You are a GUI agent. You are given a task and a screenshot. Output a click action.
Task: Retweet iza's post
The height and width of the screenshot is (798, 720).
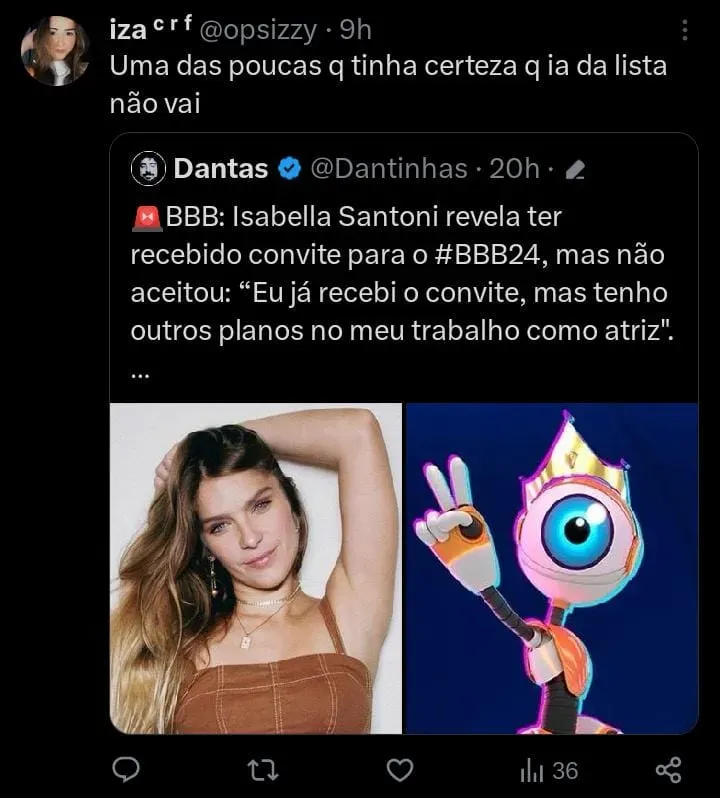[x=262, y=769]
